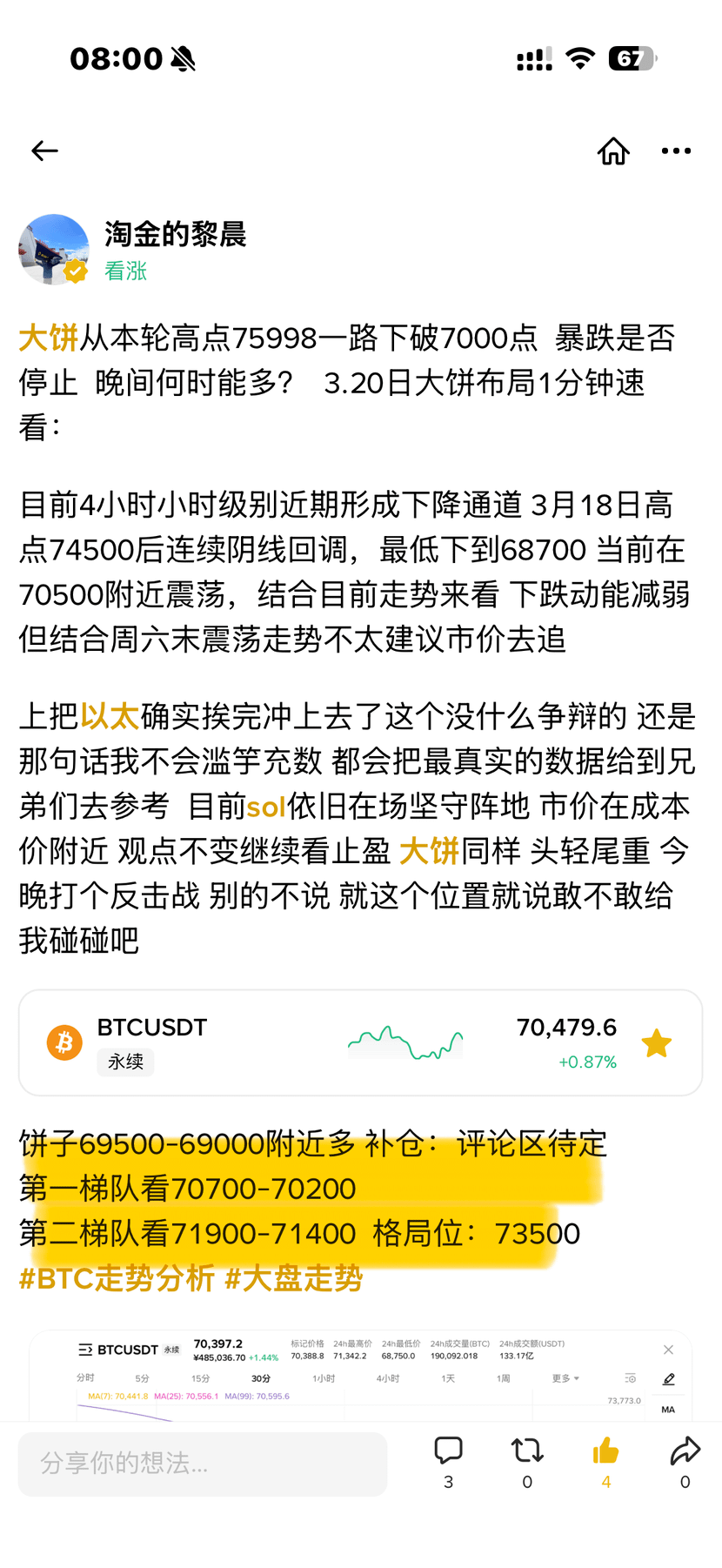The image size is (722, 1568).
Task: Open 淘金的黎晨 profile avatar
Action: [54, 250]
